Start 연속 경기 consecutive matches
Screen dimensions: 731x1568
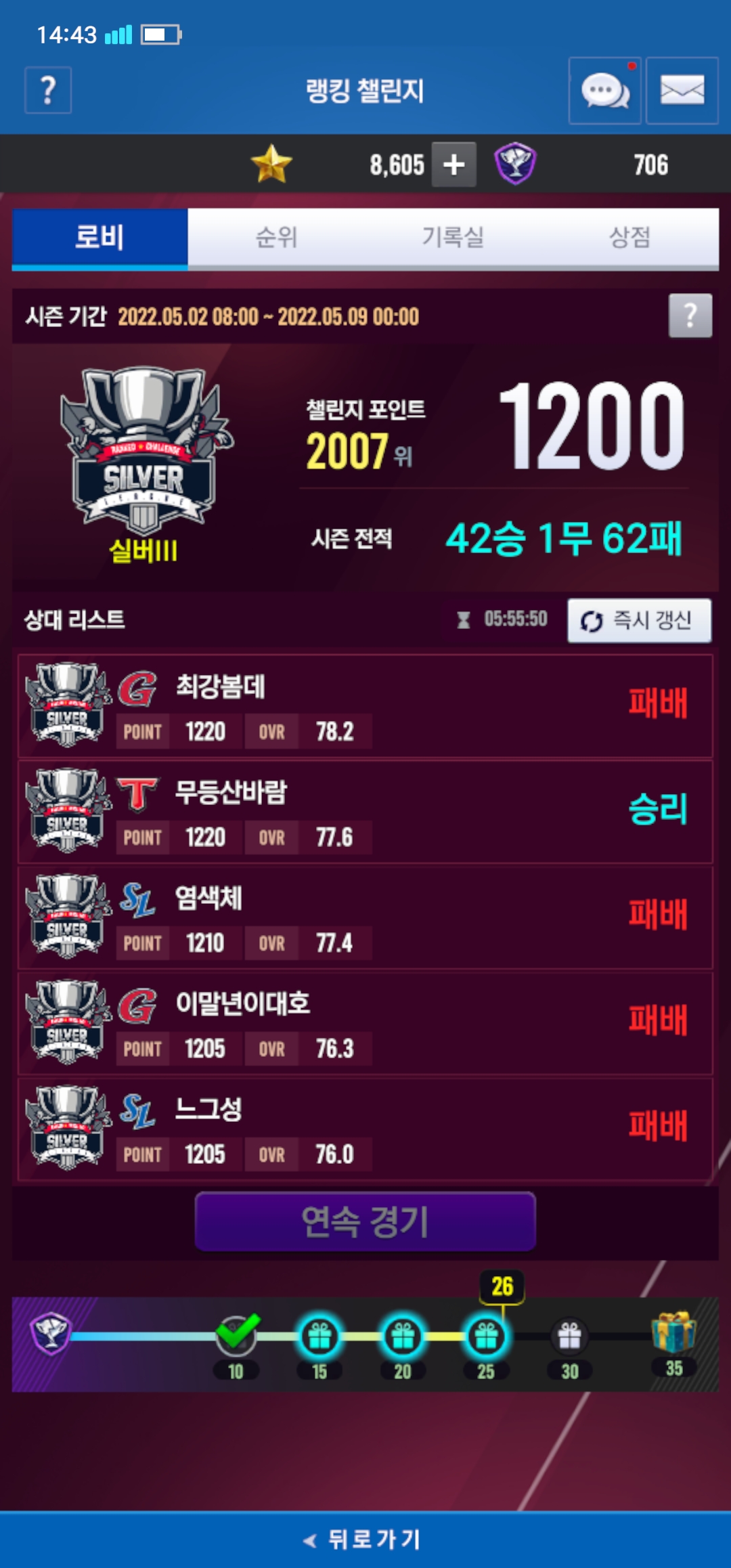point(365,1221)
